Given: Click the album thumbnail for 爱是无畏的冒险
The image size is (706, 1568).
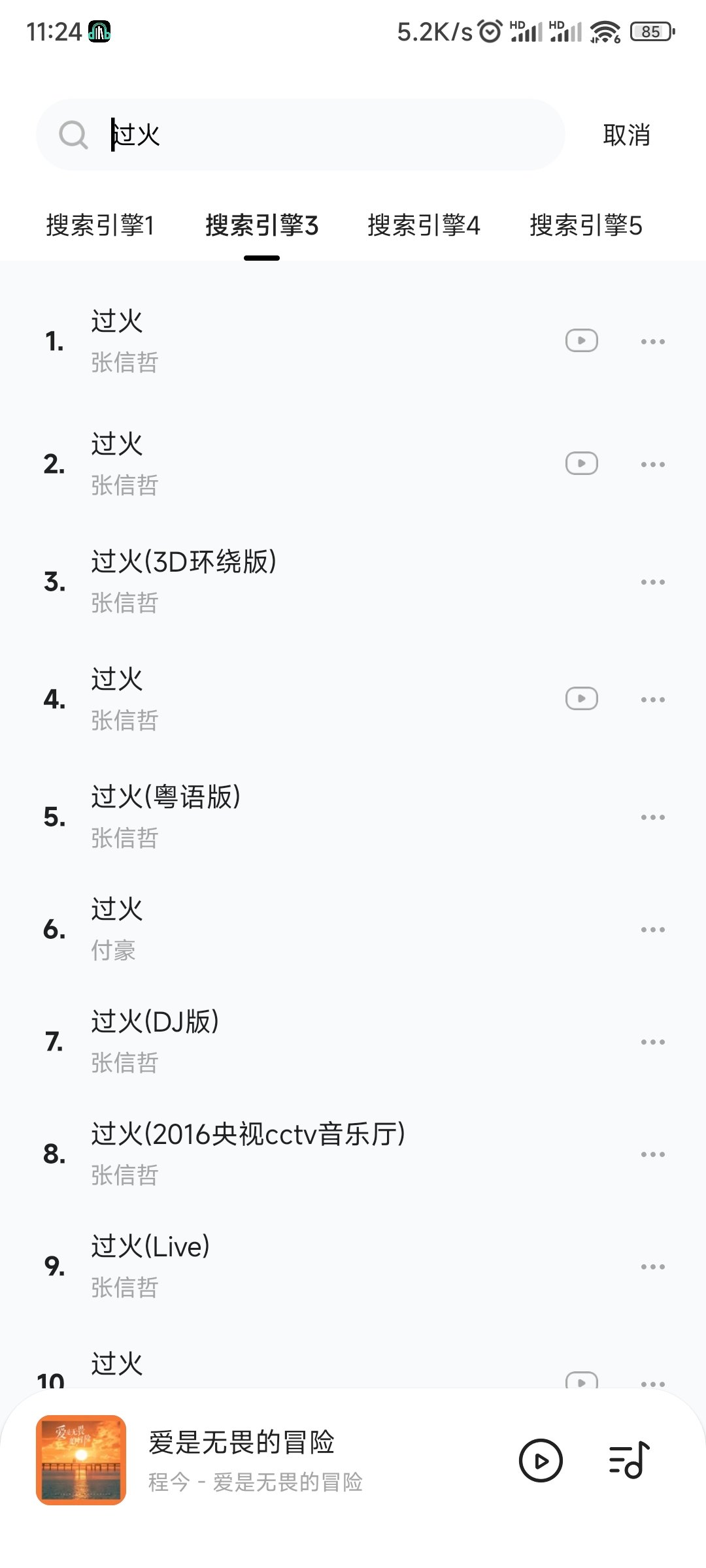Looking at the screenshot, I should [x=80, y=1460].
